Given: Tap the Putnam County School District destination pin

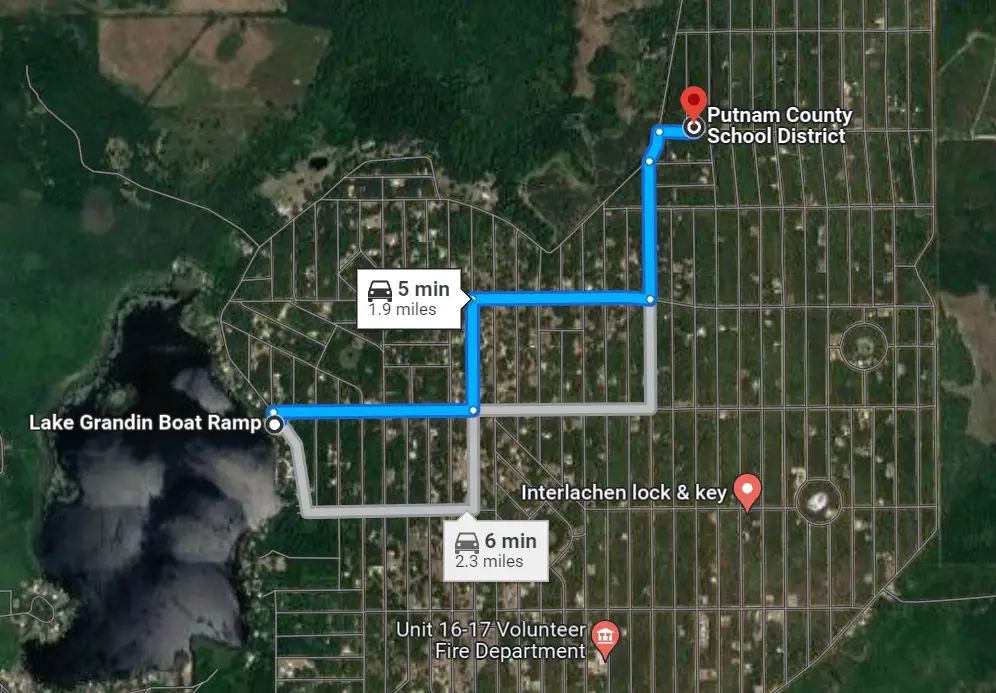Looking at the screenshot, I should (x=692, y=104).
